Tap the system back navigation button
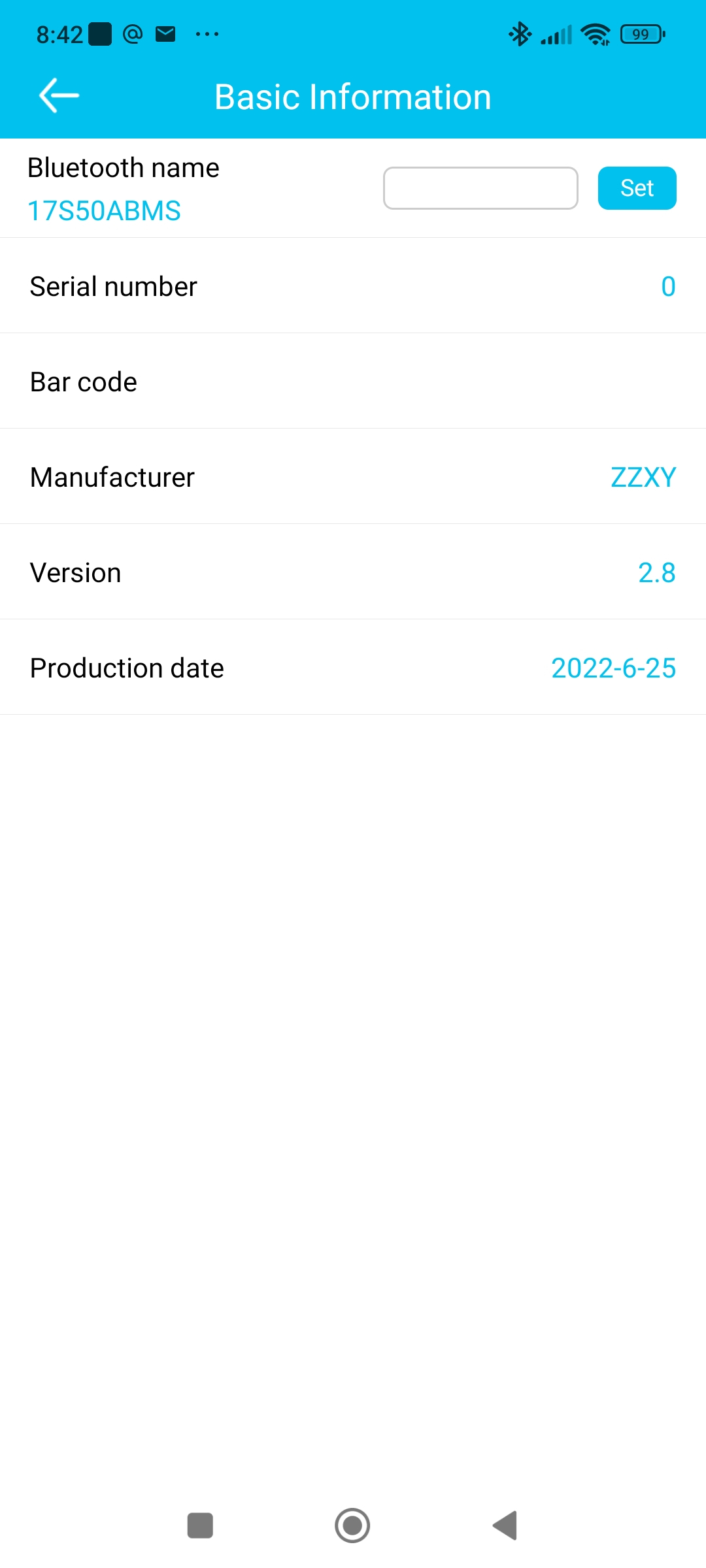Screen dimensions: 706x1568 coord(505,1526)
